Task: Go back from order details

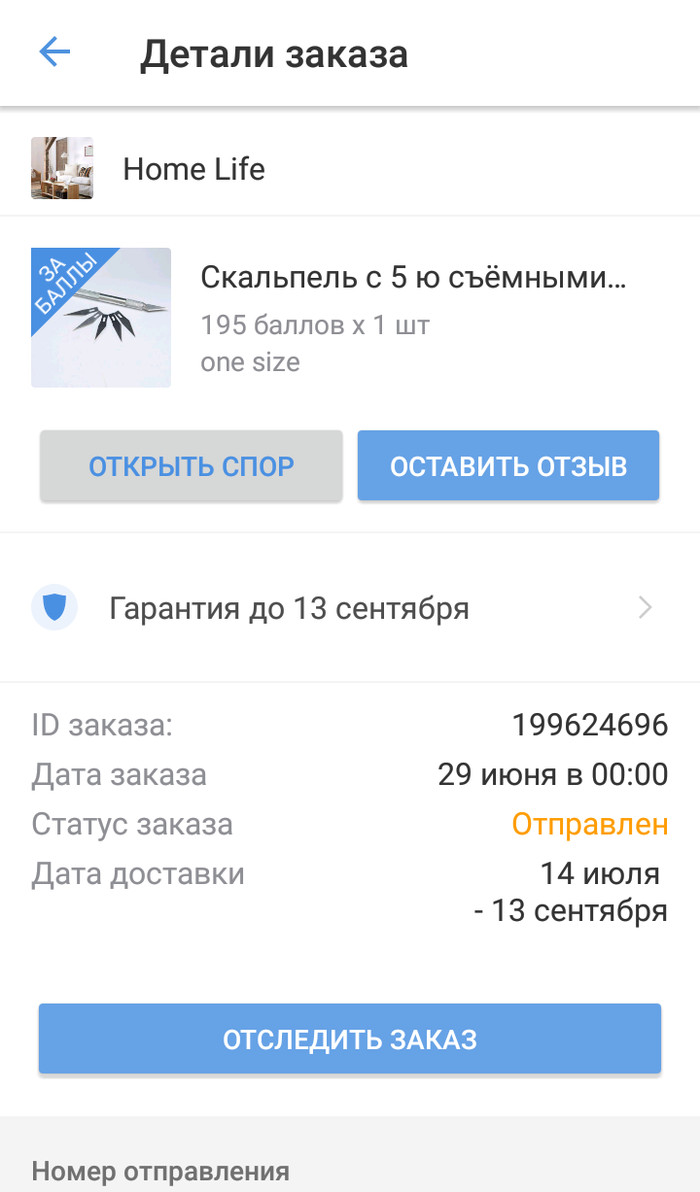Action: click(54, 53)
